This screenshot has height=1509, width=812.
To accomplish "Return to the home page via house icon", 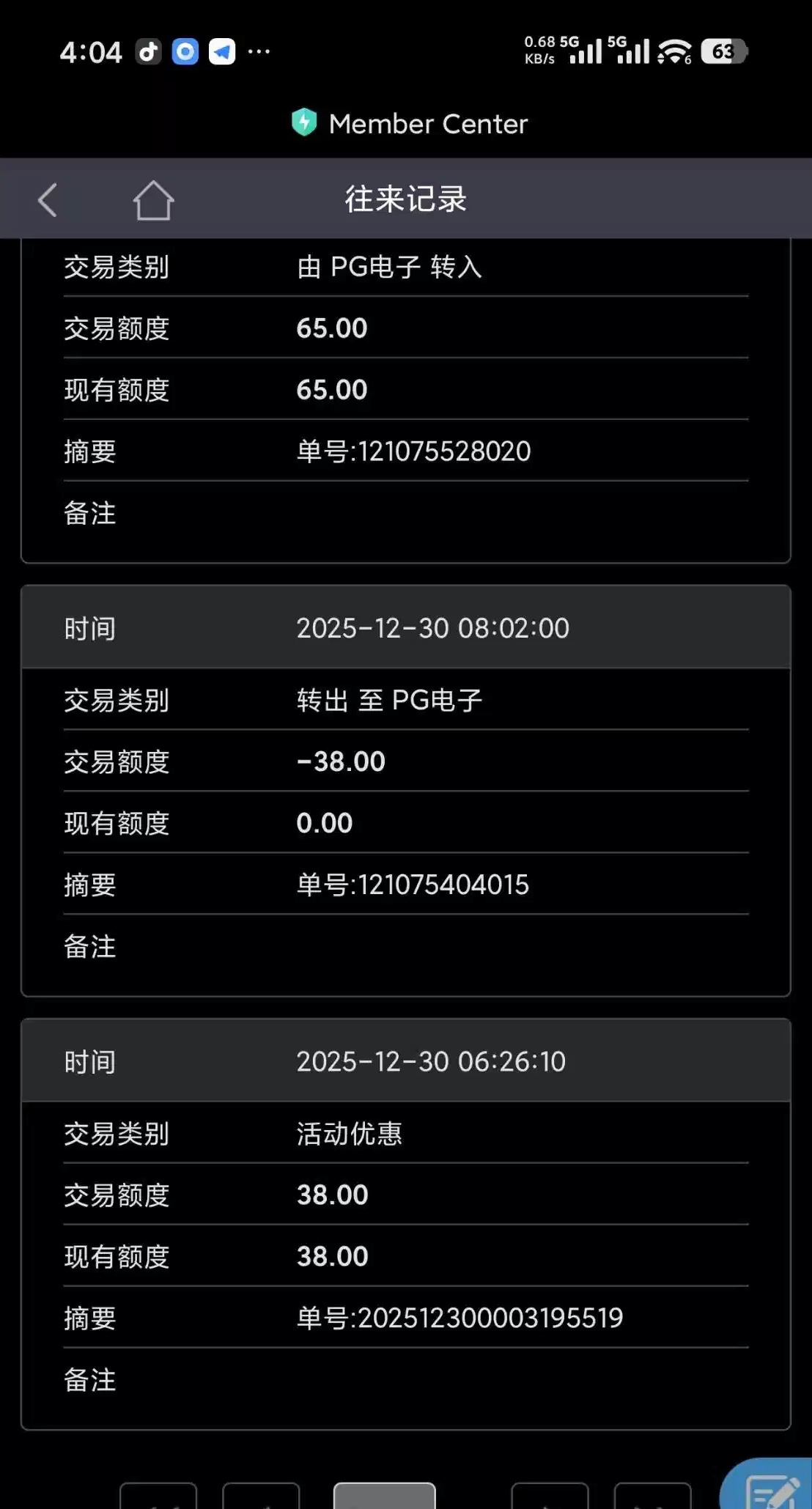I will click(x=153, y=200).
